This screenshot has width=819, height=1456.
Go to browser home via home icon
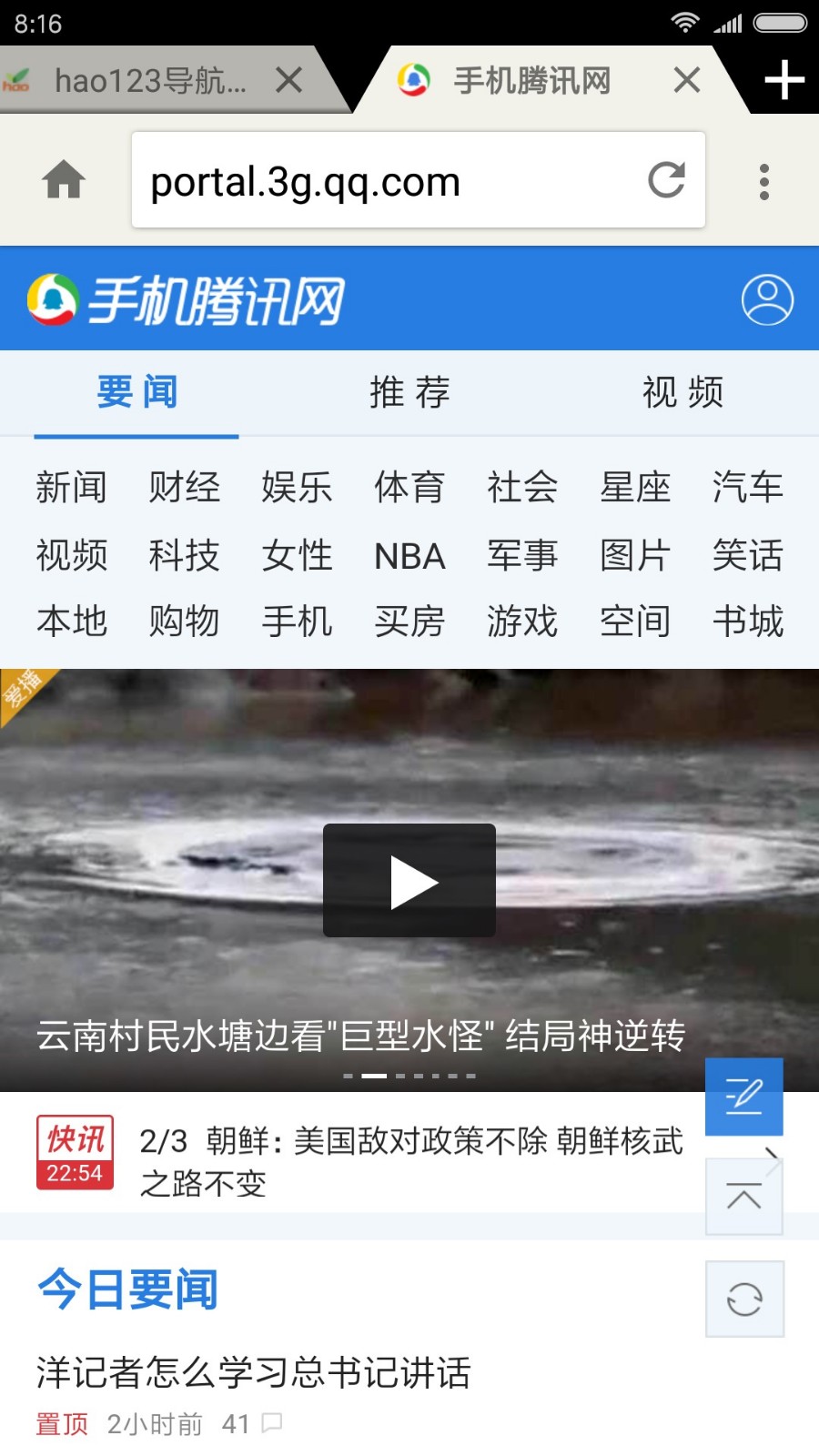click(x=62, y=180)
